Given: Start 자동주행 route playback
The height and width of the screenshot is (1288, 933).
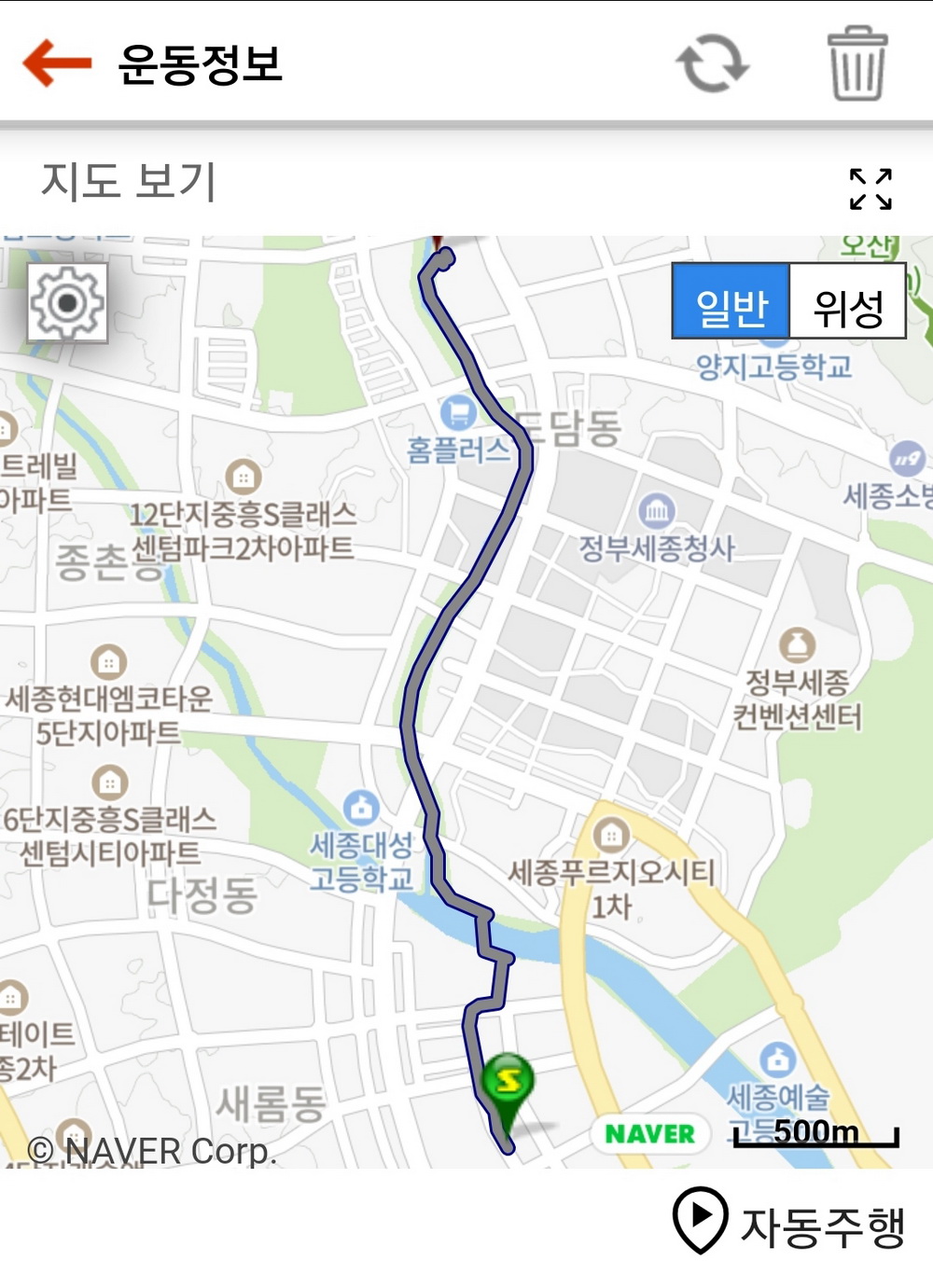Looking at the screenshot, I should click(x=789, y=1222).
